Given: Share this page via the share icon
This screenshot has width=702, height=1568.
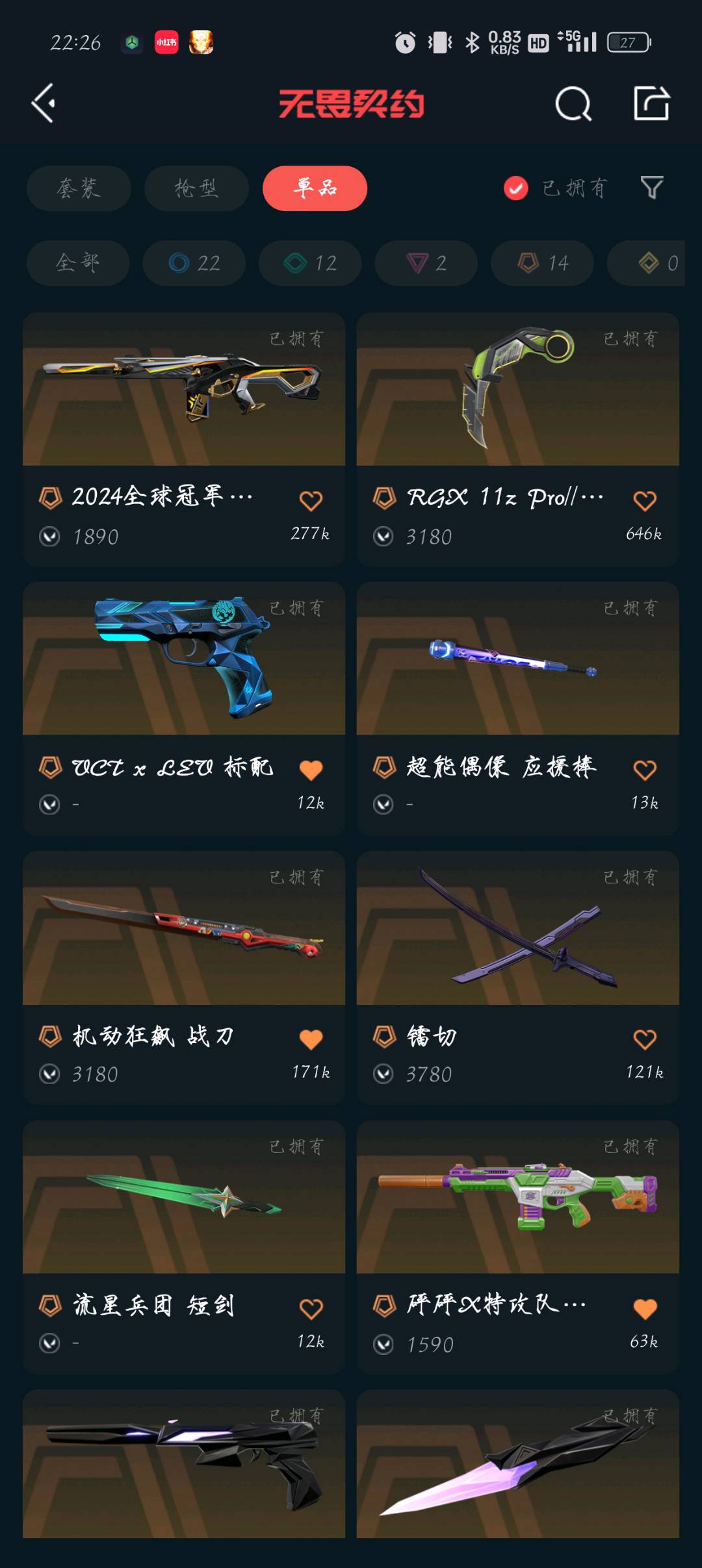Looking at the screenshot, I should 651,103.
